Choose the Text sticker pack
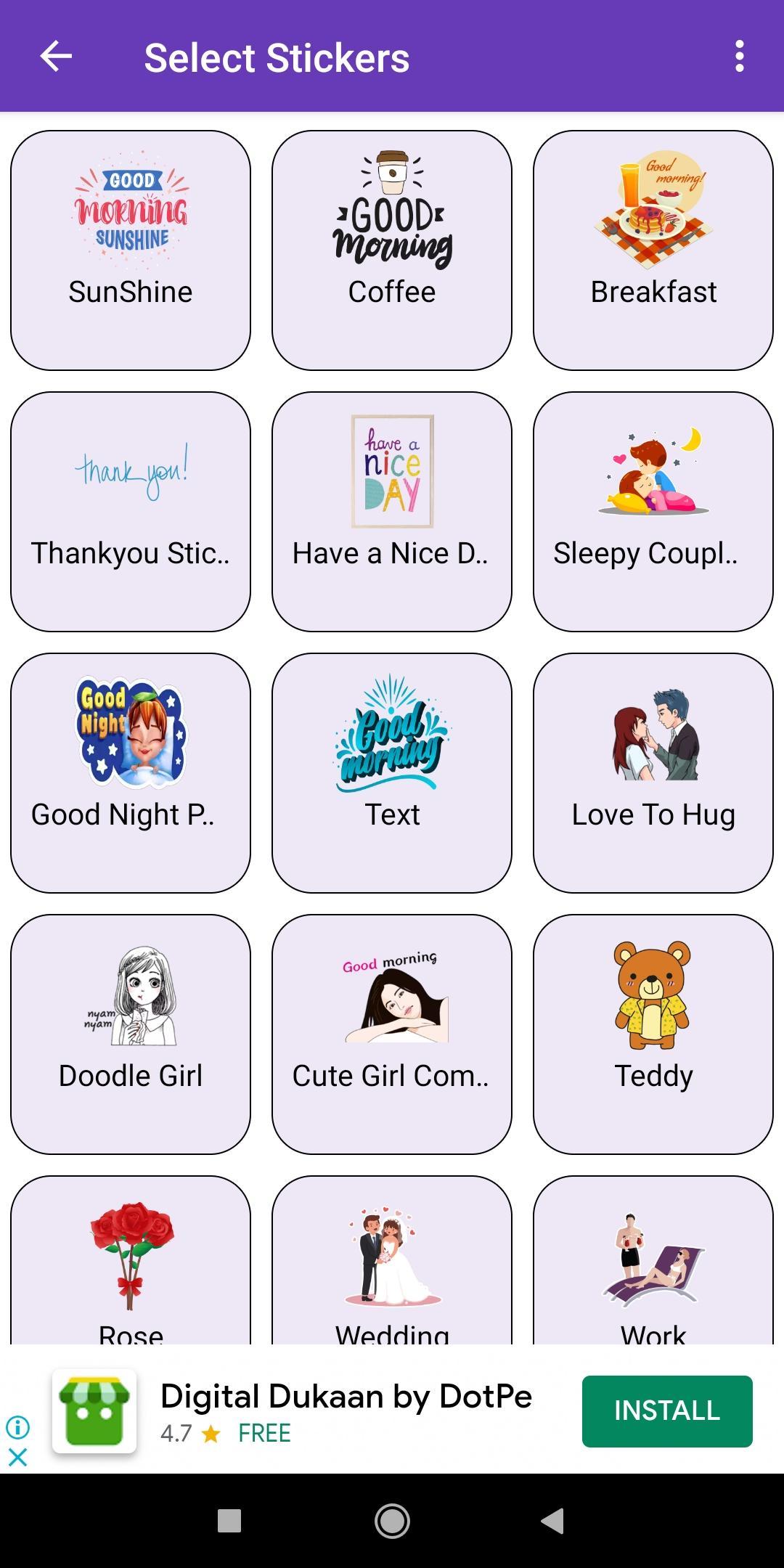The width and height of the screenshot is (784, 1568). [x=392, y=773]
